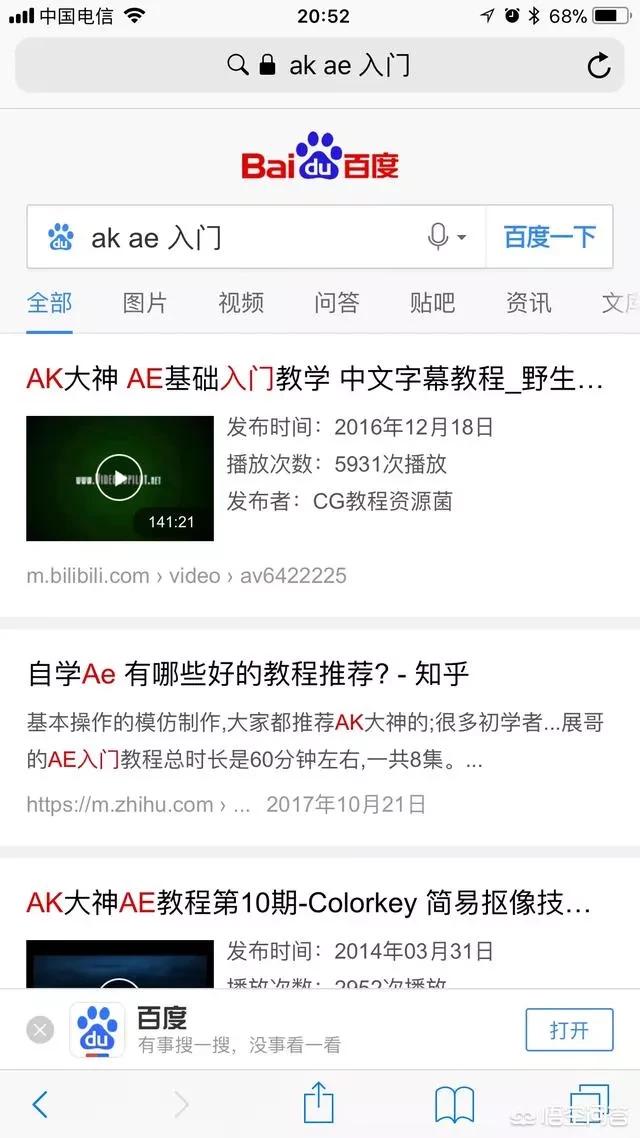The image size is (640, 1138).
Task: Show 问答 results
Action: pos(337,302)
